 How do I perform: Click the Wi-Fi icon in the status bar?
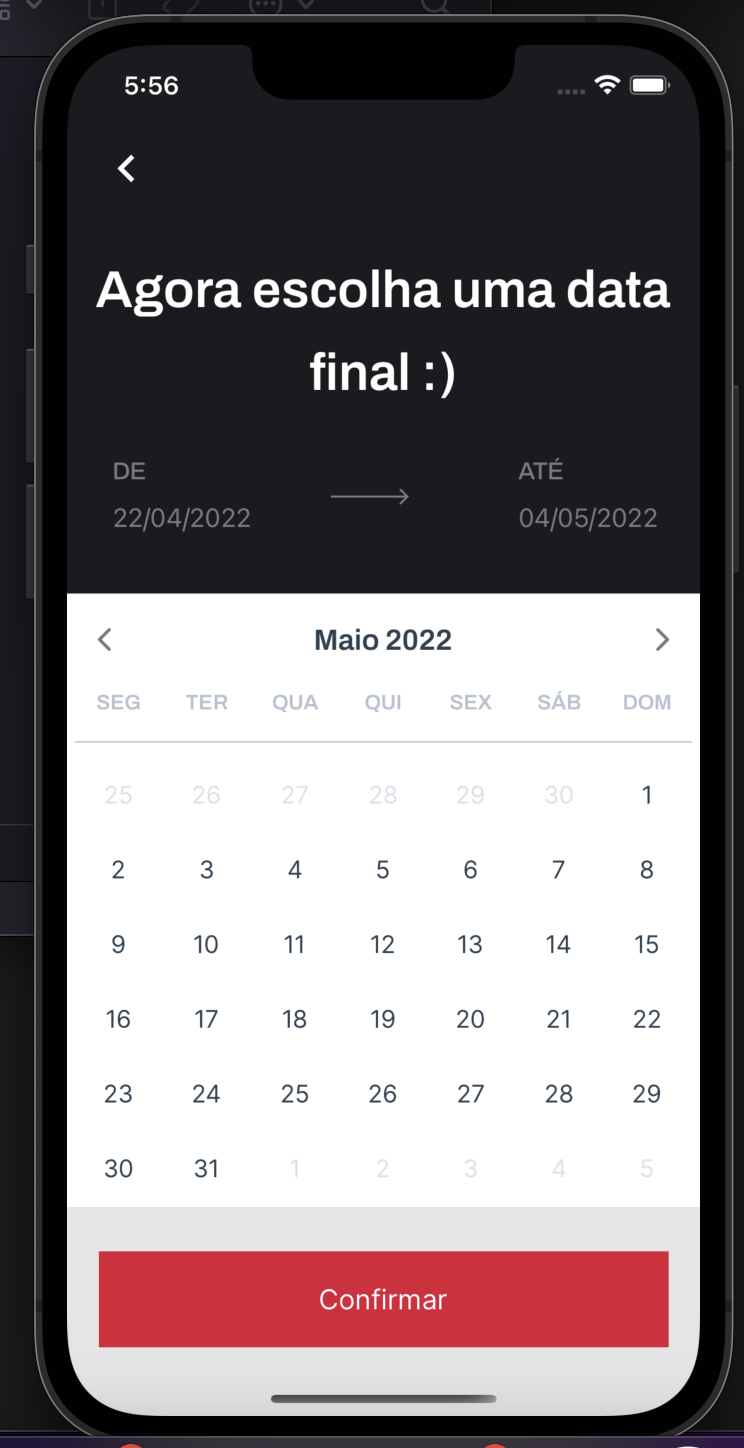click(607, 87)
